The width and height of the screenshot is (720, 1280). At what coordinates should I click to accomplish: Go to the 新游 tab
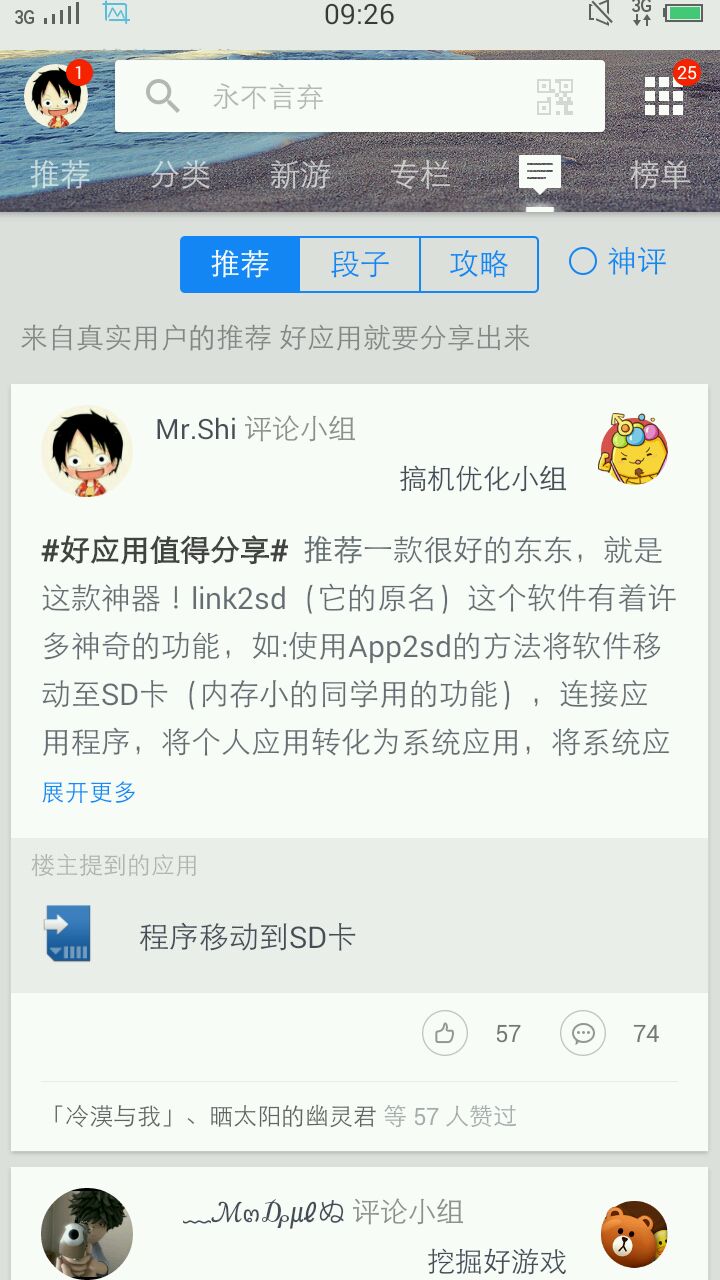(x=300, y=175)
